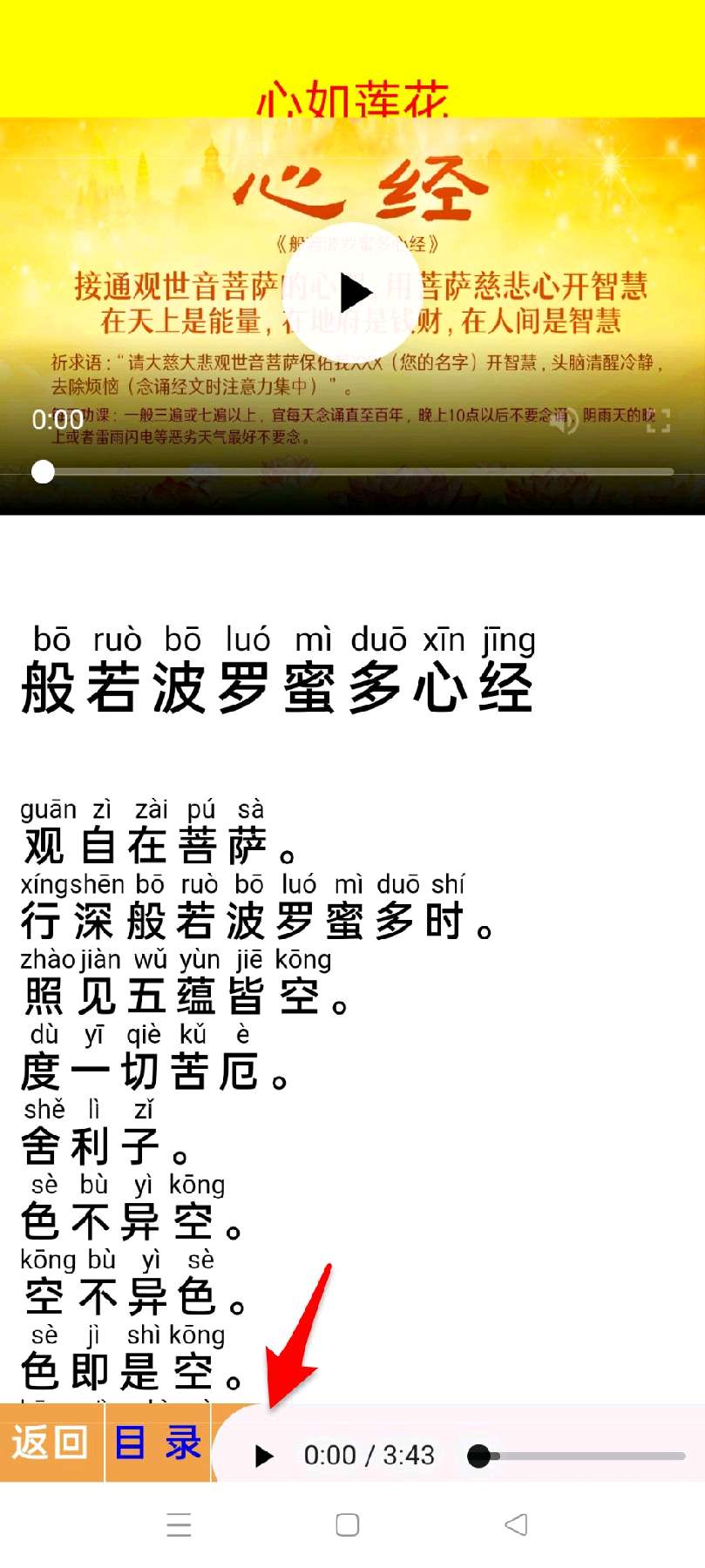
Task: Play the bottom audio recitation
Action: 263,1456
